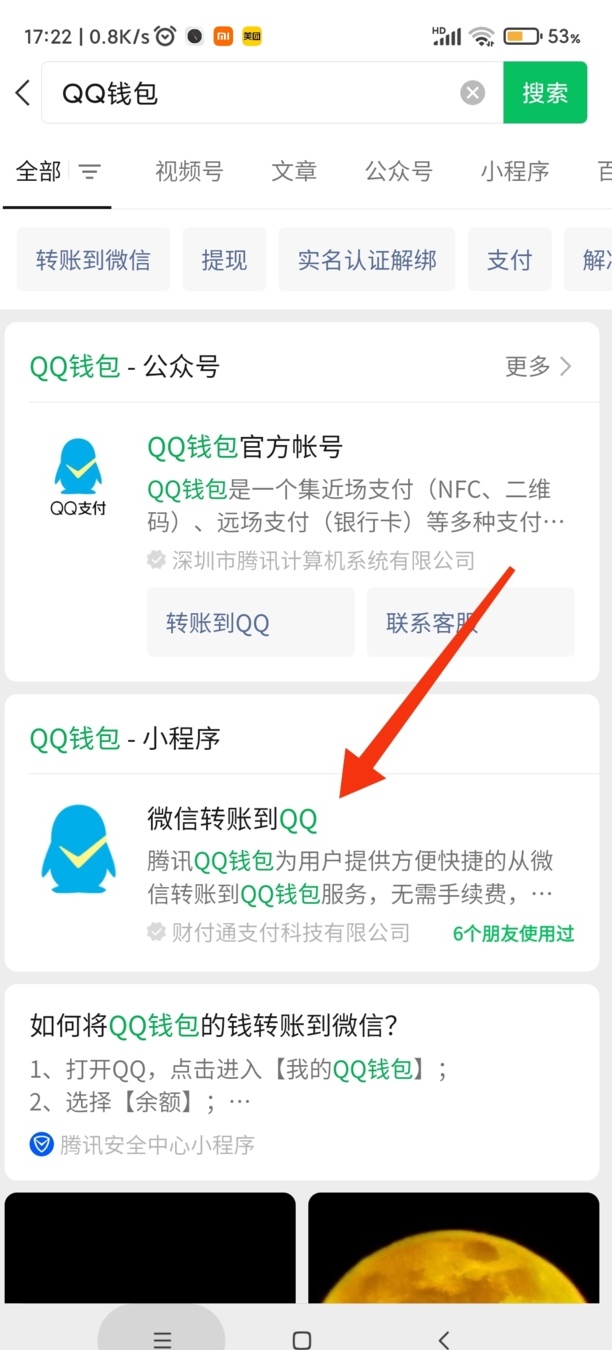Screen dimensions: 612x1350
Task: Open the QQ钱包官方帐号 result
Action: tap(245, 447)
